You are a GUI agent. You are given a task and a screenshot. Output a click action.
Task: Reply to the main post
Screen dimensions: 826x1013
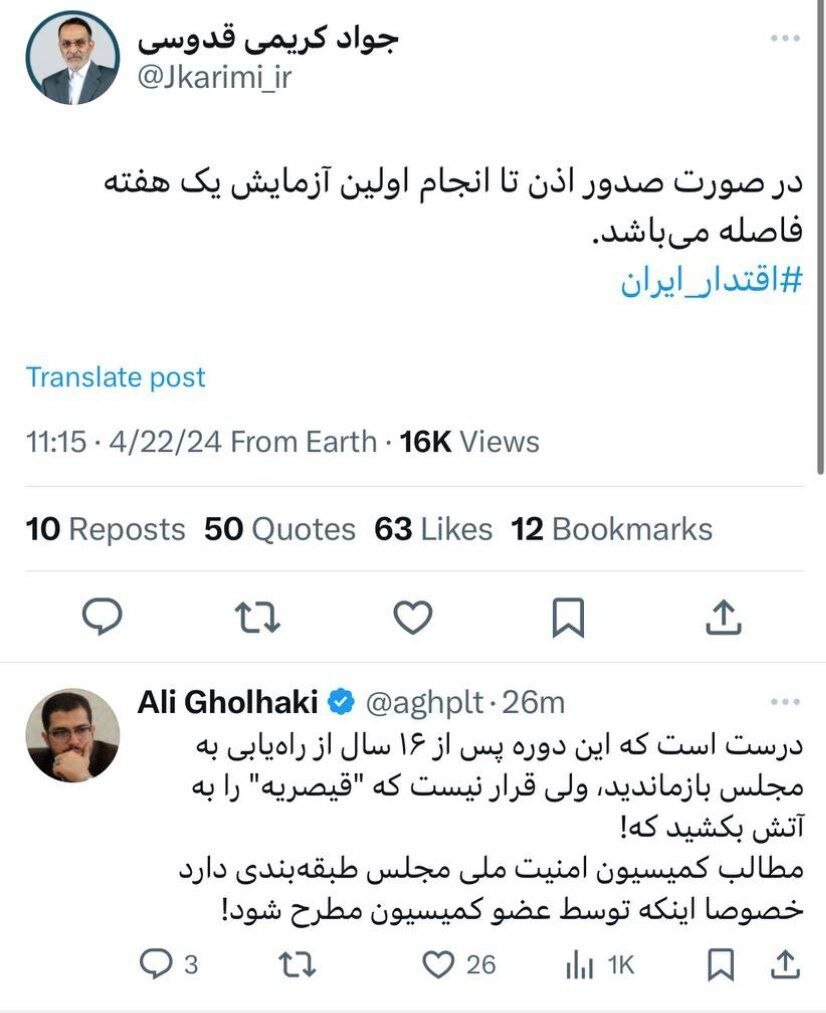100,618
